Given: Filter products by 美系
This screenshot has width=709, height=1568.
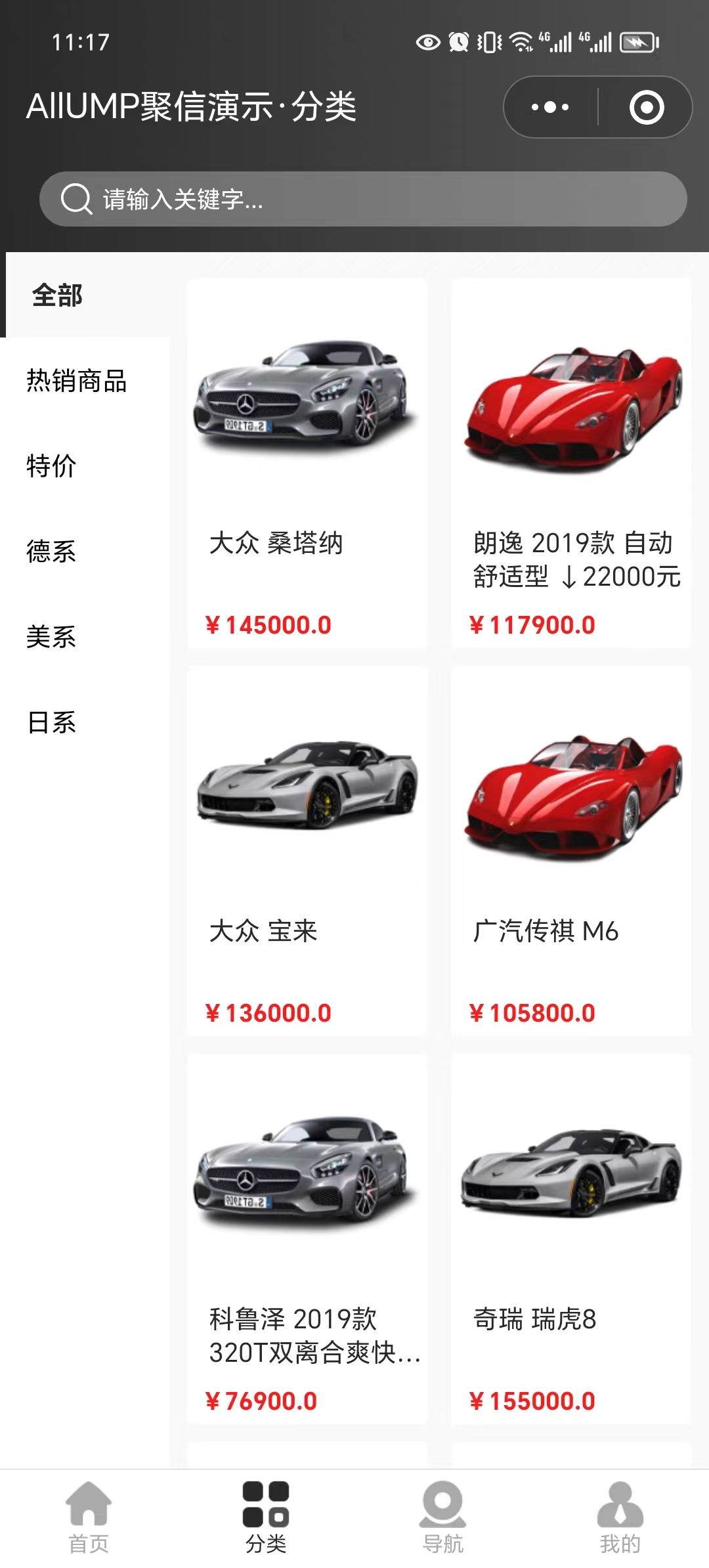Looking at the screenshot, I should tap(51, 637).
